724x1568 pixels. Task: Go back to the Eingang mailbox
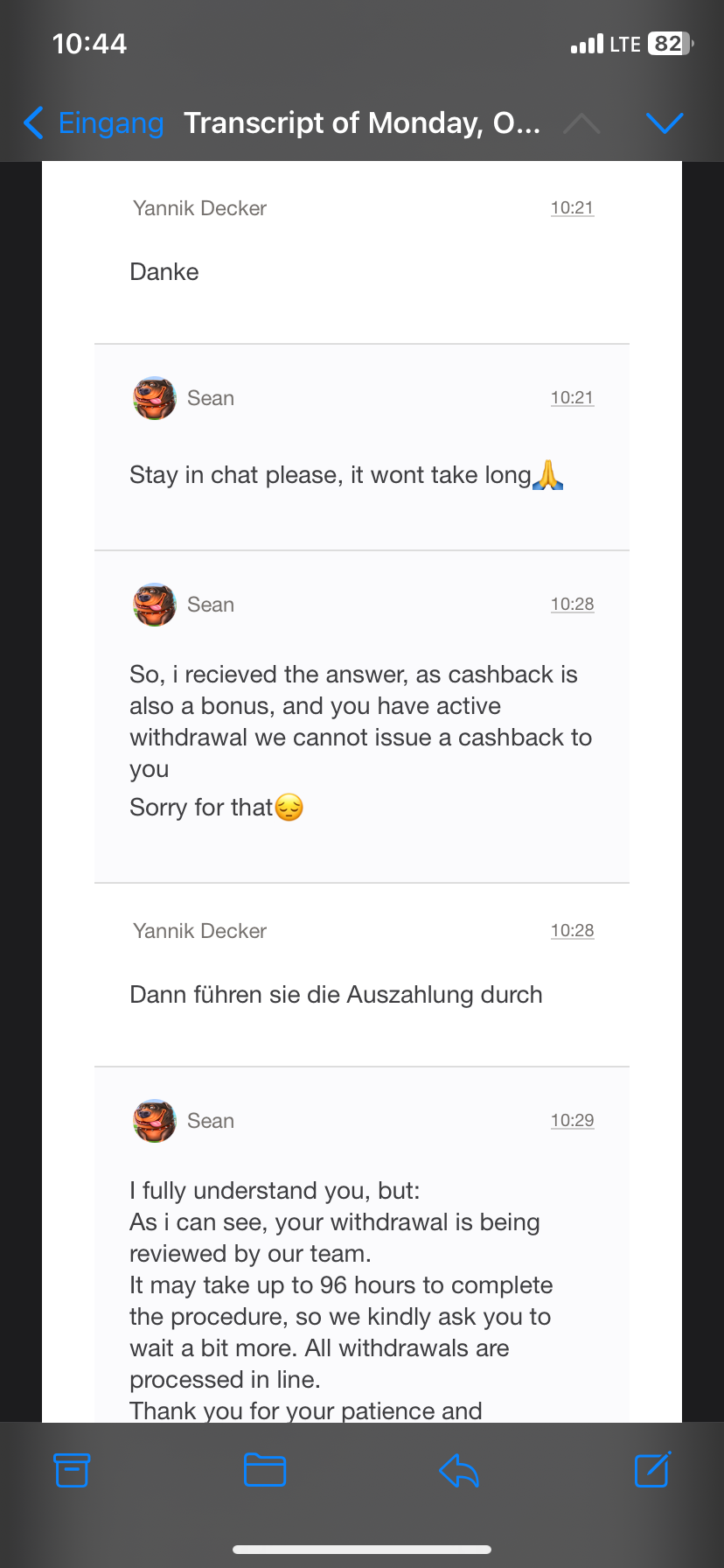tap(94, 123)
